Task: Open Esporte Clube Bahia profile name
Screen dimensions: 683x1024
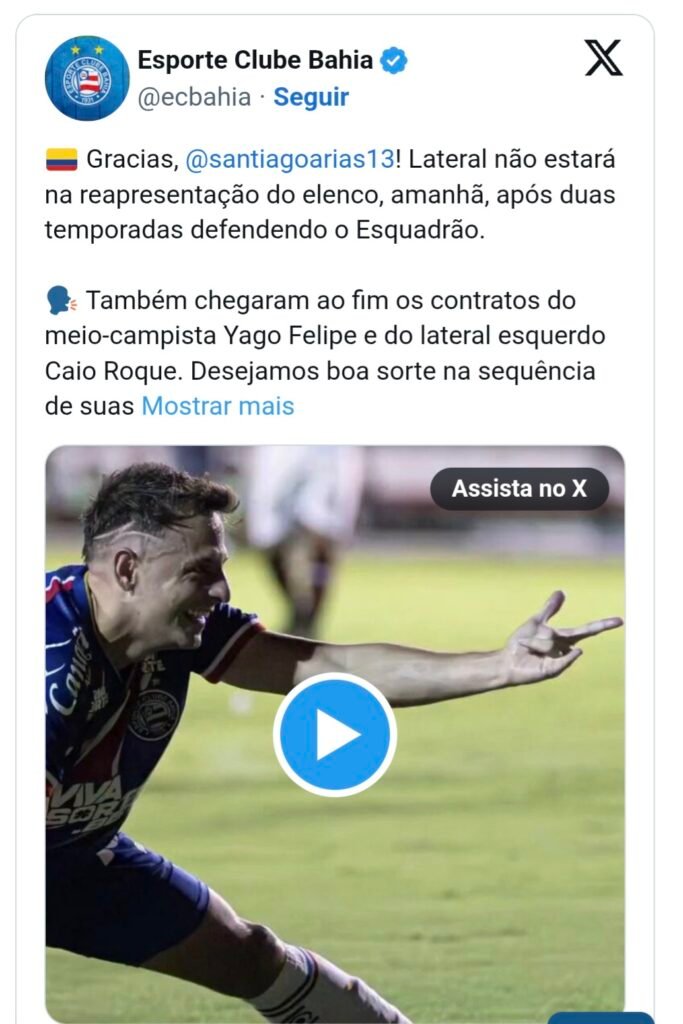Action: tap(255, 60)
